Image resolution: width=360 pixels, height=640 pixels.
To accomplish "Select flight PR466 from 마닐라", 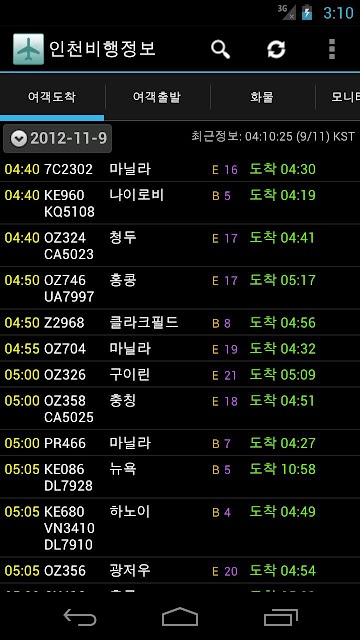I will [x=180, y=443].
